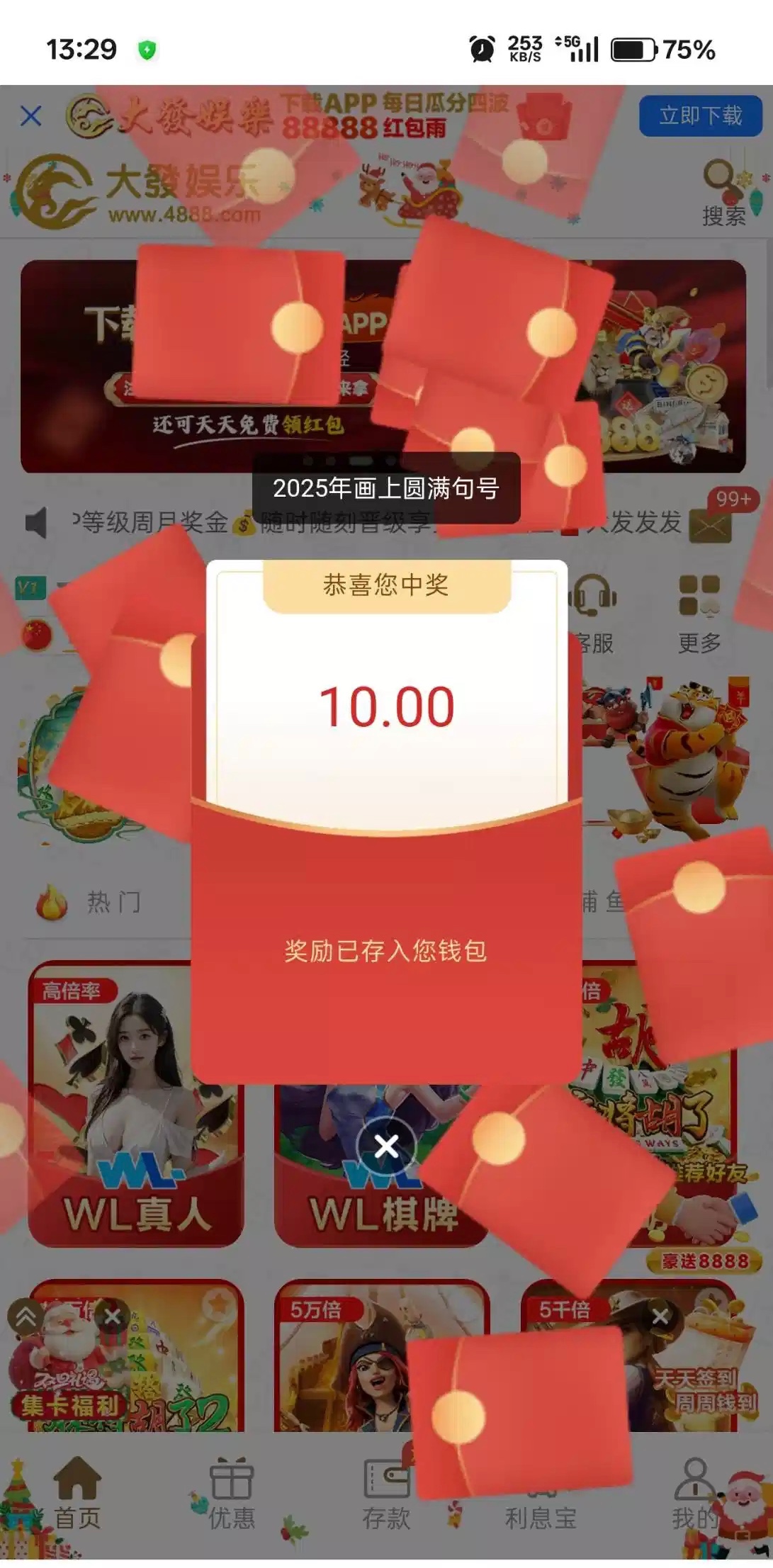The height and width of the screenshot is (1568, 773).
Task: Close the red envelope prize dialog
Action: [x=386, y=1146]
